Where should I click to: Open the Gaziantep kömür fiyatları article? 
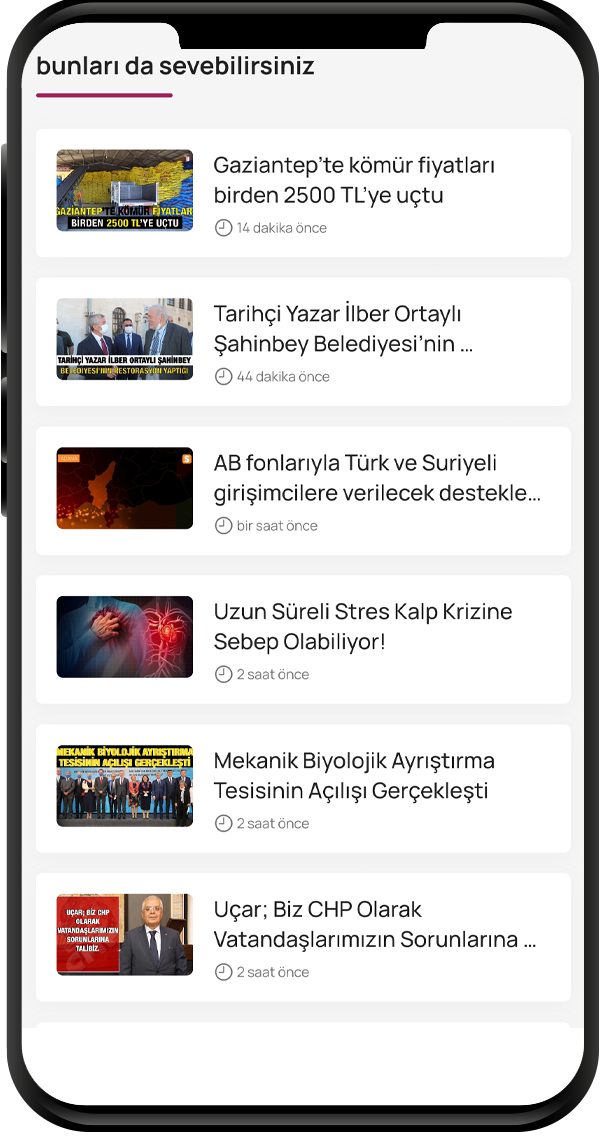pyautogui.click(x=354, y=180)
